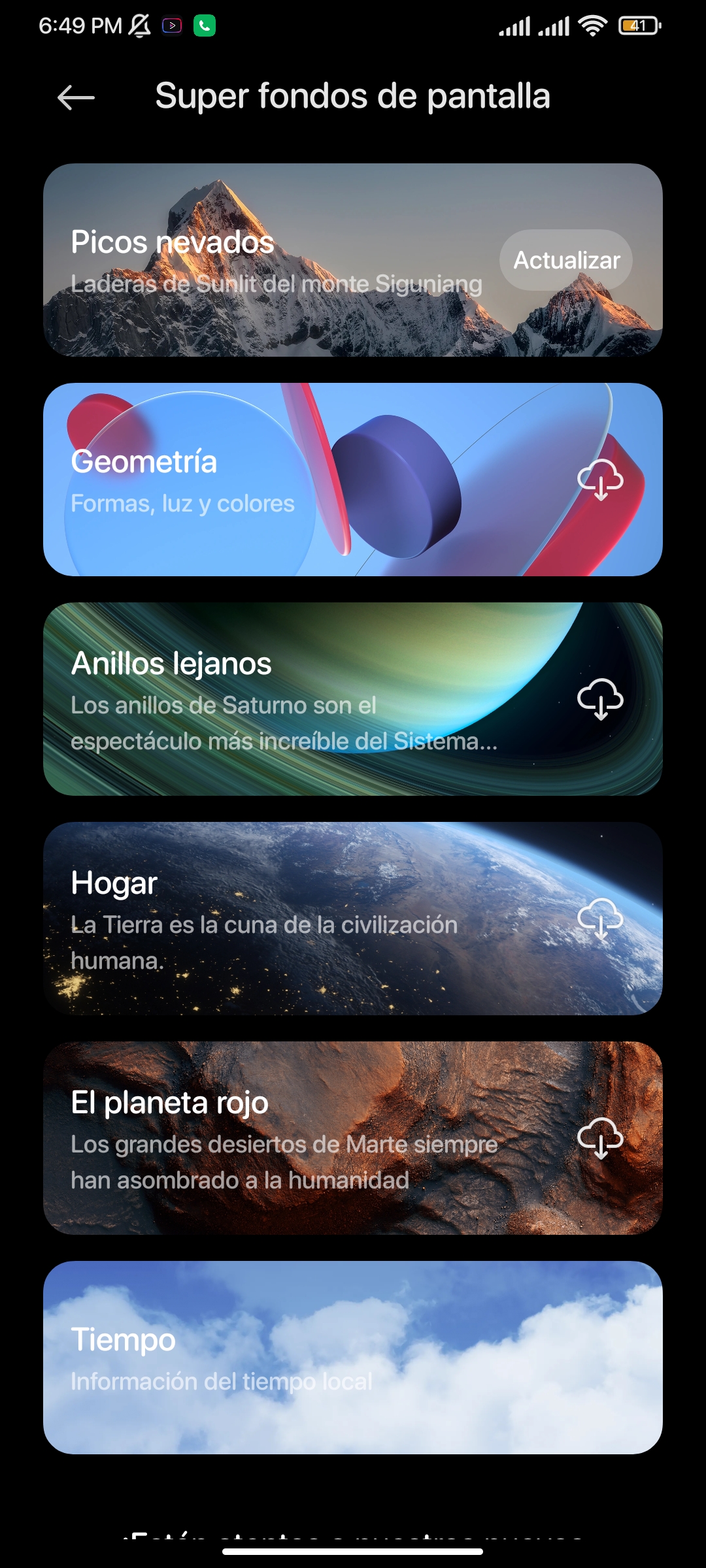Download the Anillos lejanos wallpaper
The width and height of the screenshot is (706, 1568).
600,699
